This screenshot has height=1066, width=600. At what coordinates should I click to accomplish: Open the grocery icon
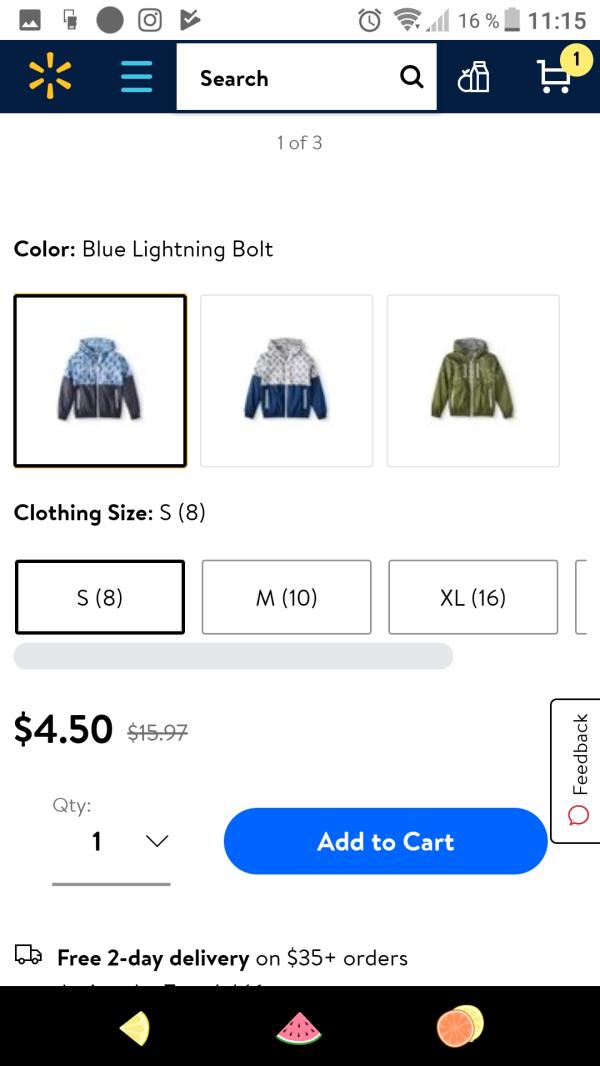point(473,77)
